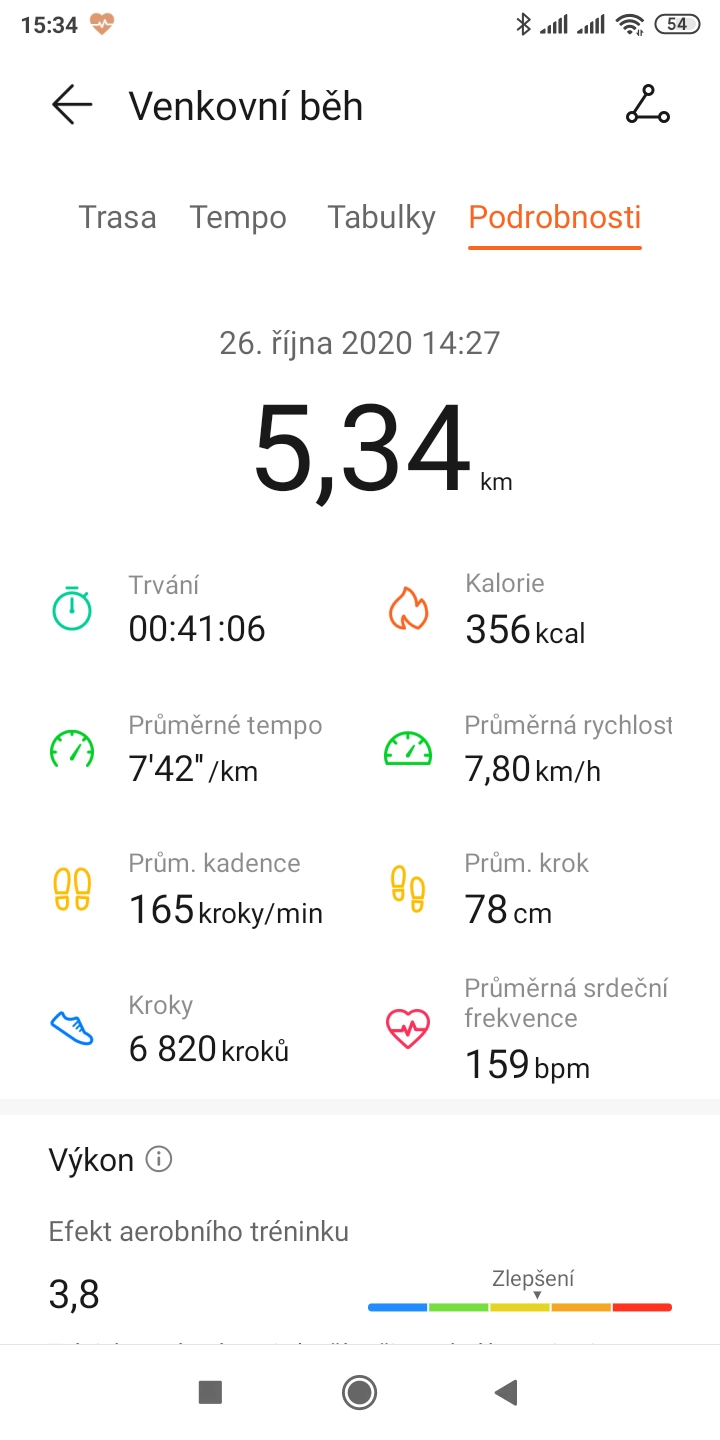Screen dimensions: 720x1440
Task: Switch to the Tempo tab
Action: 238,217
